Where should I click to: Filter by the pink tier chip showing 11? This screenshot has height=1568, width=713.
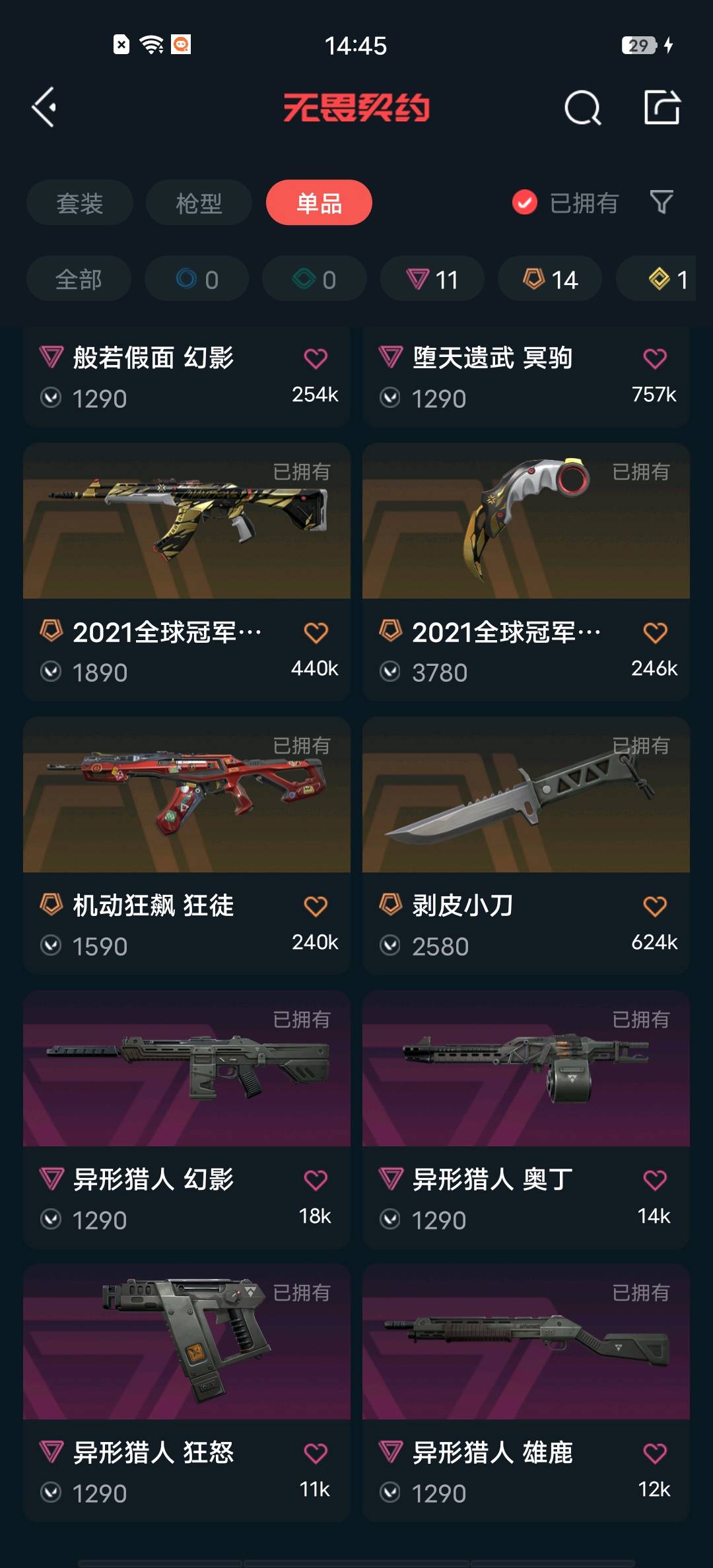click(432, 279)
